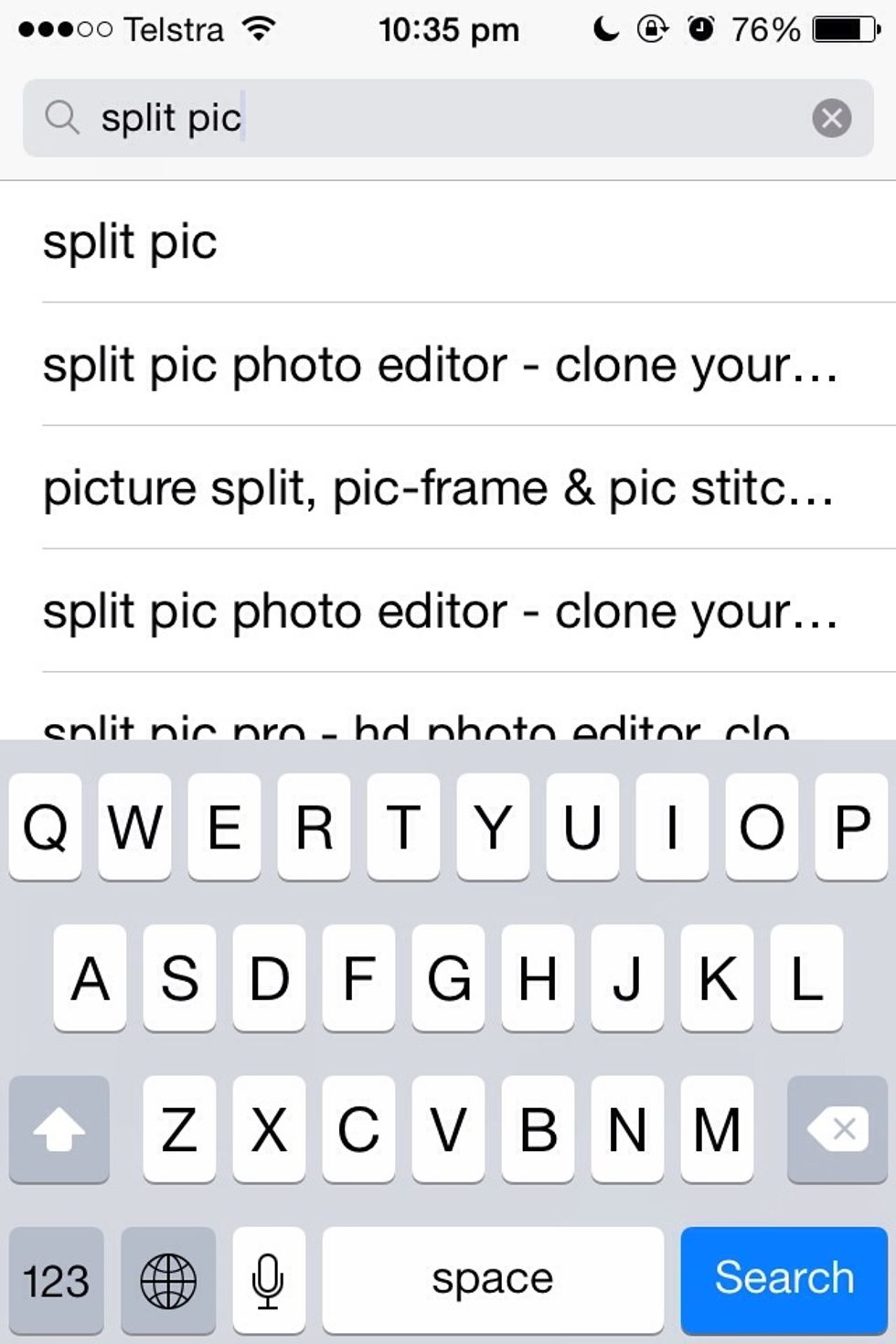Tap the globe key to switch keyboards
The height and width of the screenshot is (1344, 896).
click(x=166, y=1279)
